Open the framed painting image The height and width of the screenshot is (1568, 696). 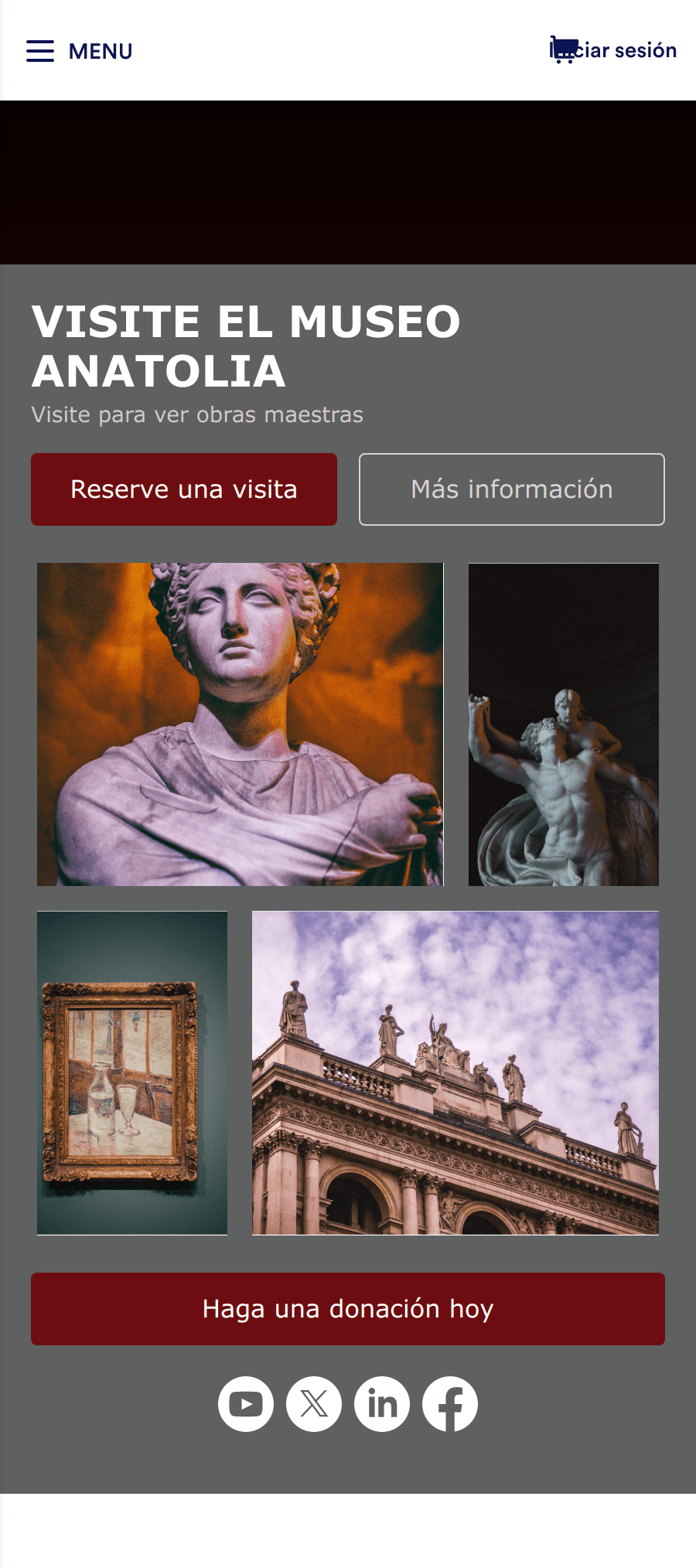click(132, 1072)
